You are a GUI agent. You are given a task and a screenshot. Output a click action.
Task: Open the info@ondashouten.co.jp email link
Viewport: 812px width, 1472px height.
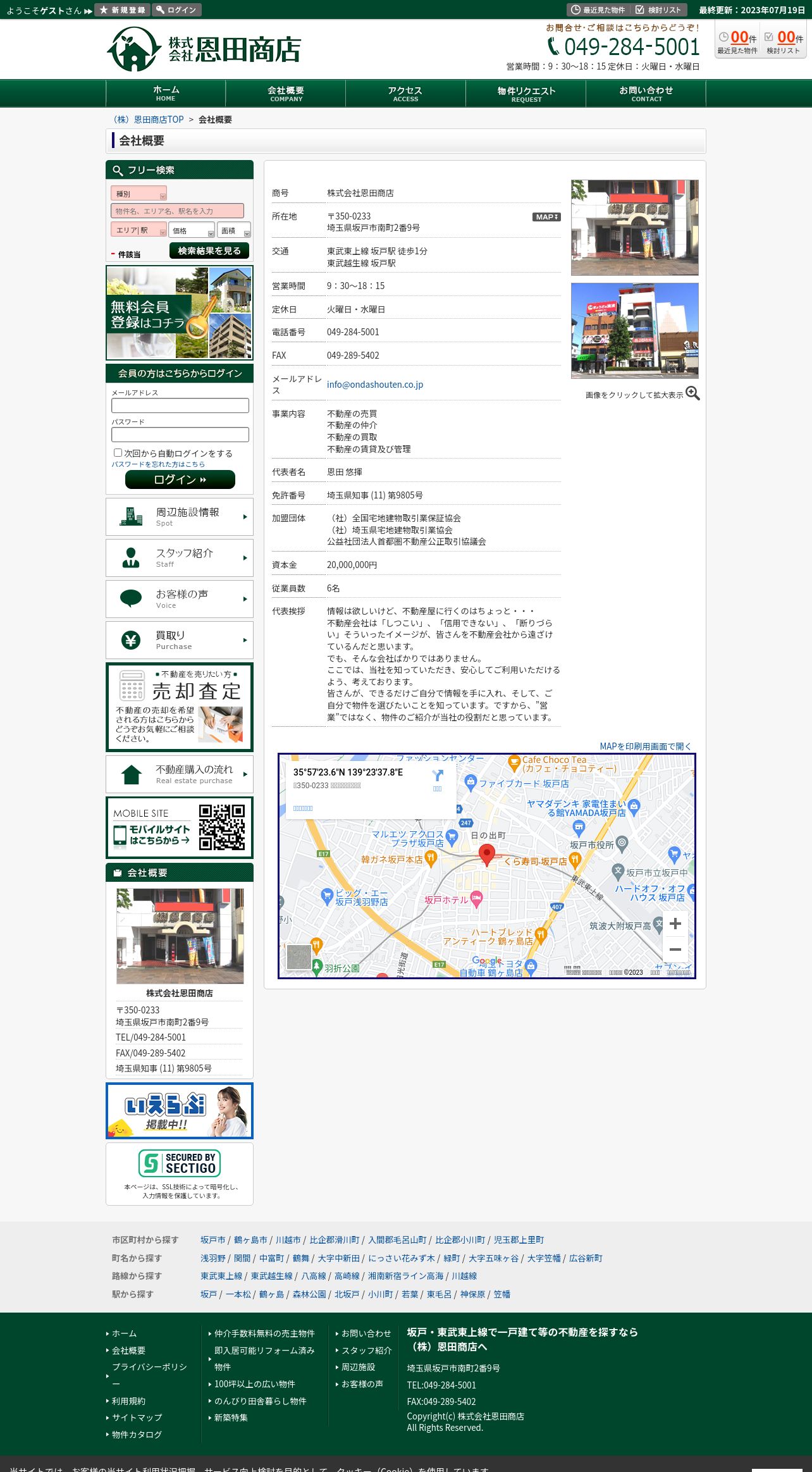(x=375, y=385)
